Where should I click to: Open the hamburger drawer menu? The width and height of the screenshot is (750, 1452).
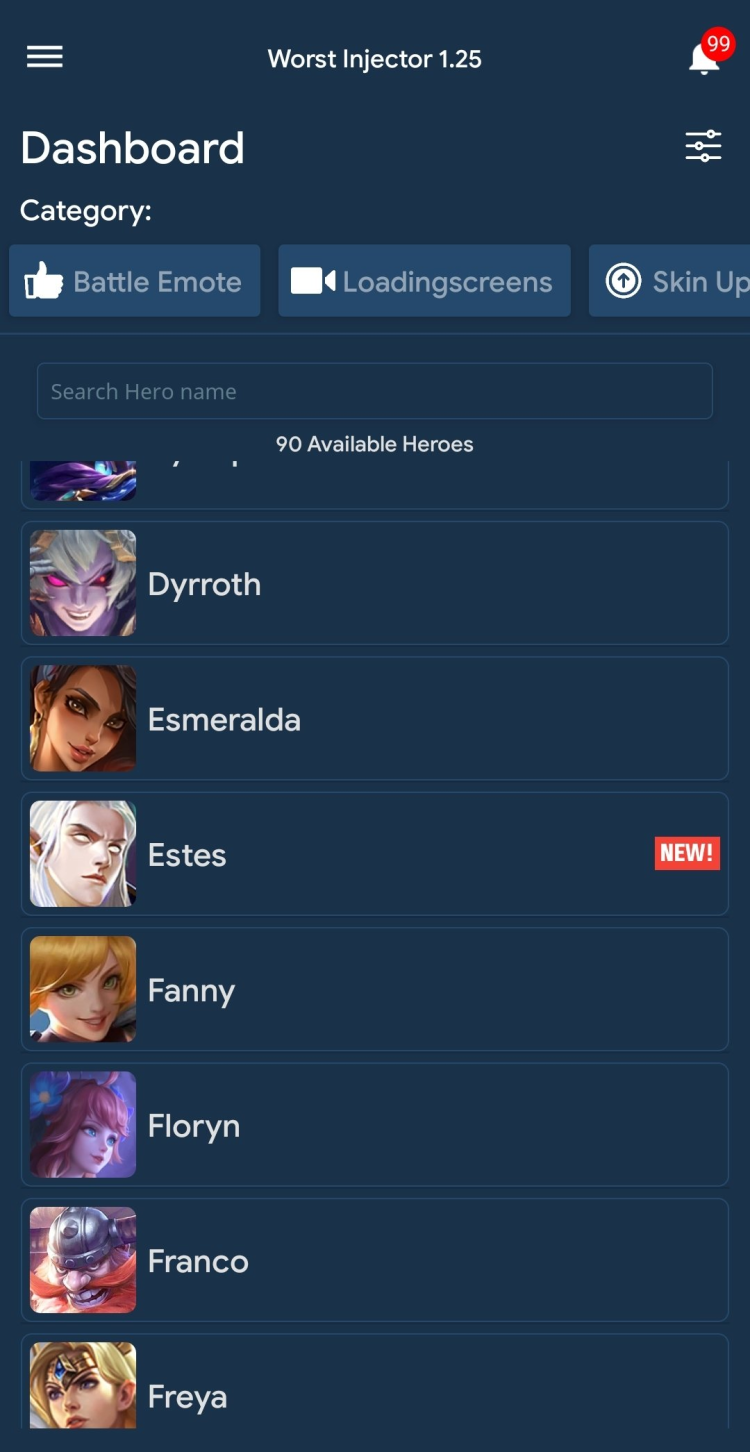pyautogui.click(x=44, y=58)
